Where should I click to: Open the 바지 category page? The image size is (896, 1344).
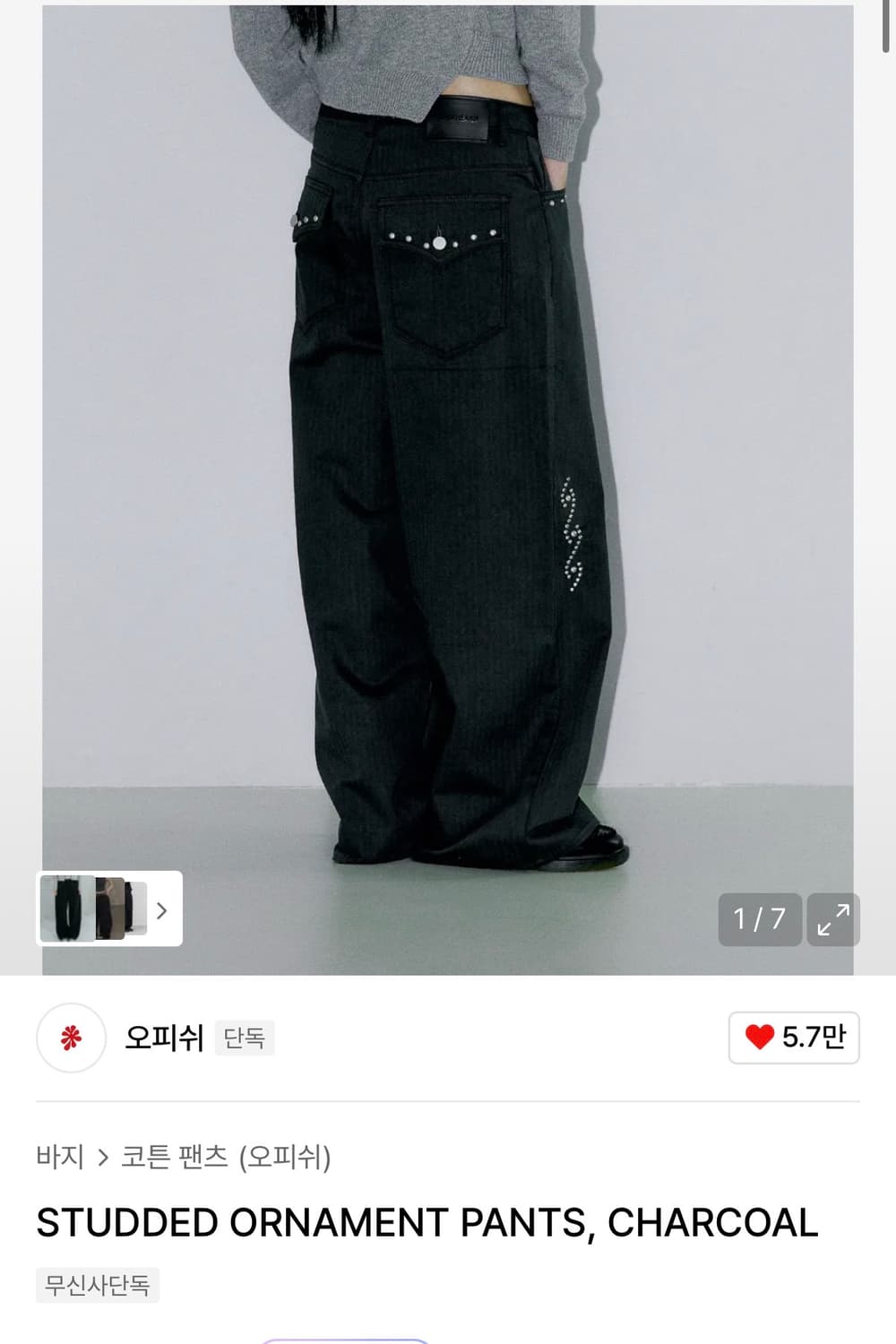click(x=59, y=1159)
